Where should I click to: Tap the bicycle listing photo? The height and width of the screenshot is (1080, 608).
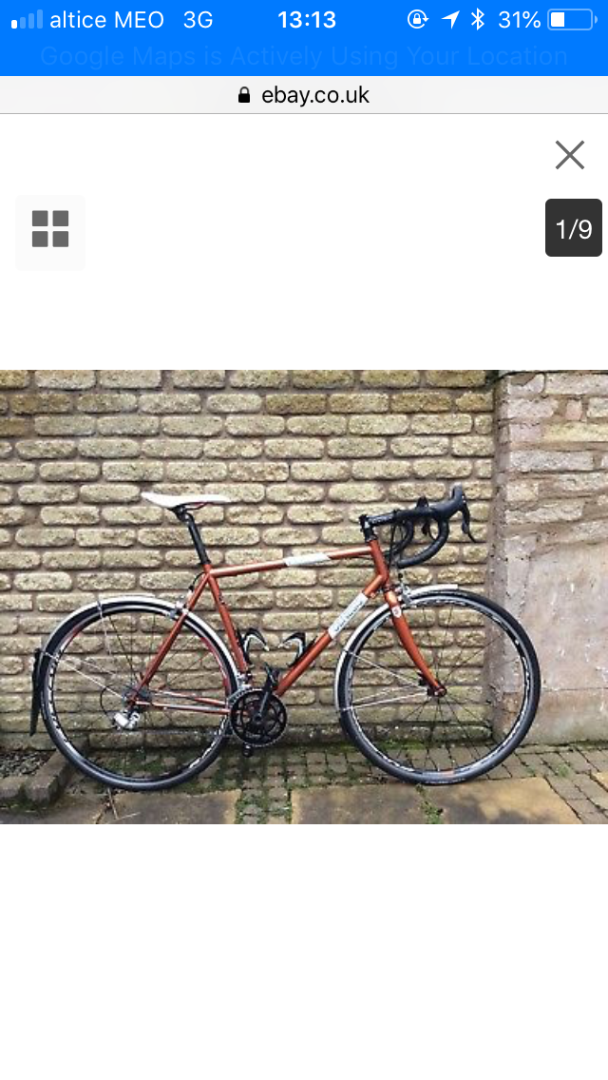(x=304, y=596)
